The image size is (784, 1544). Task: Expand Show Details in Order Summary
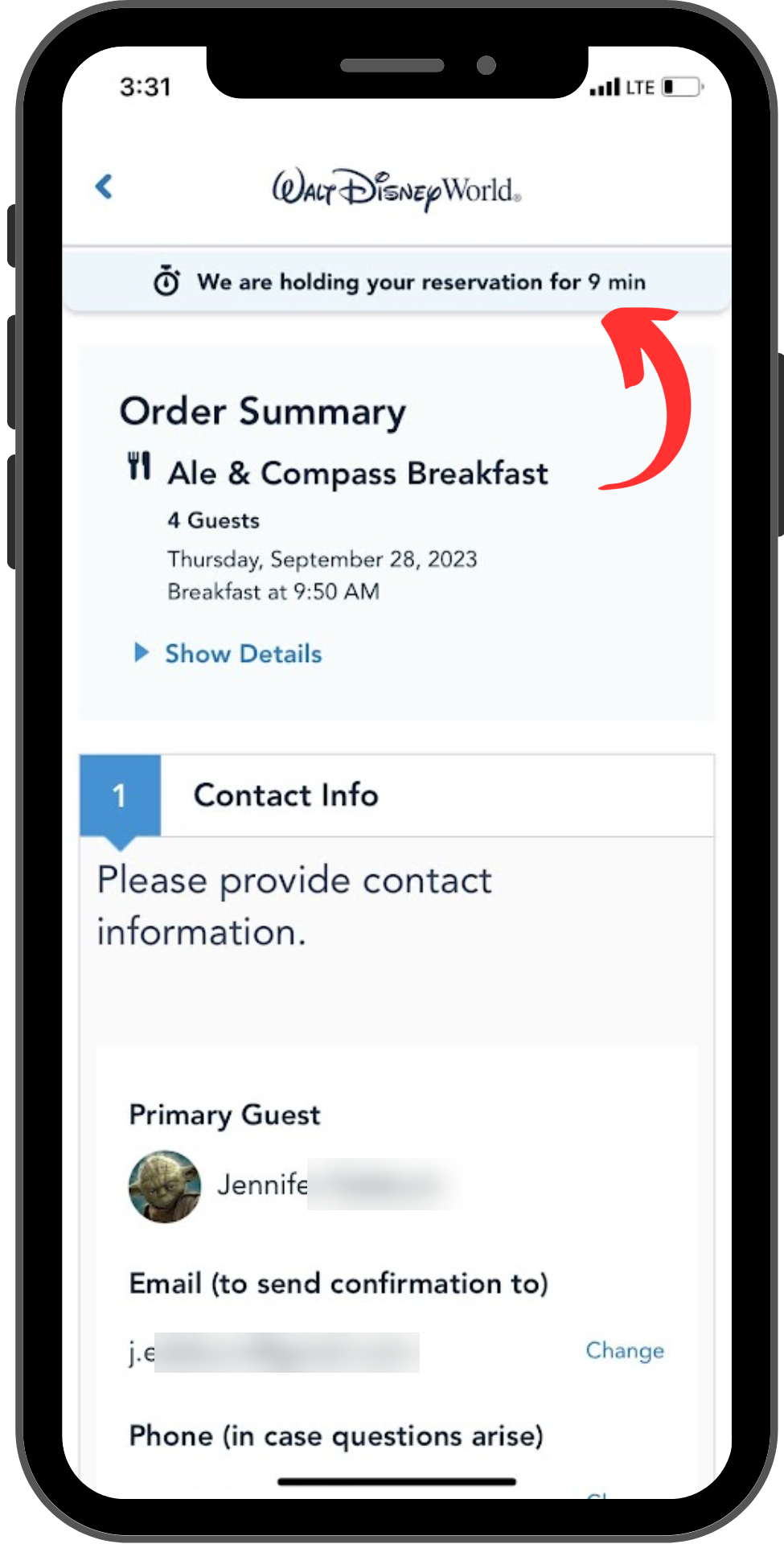click(228, 653)
